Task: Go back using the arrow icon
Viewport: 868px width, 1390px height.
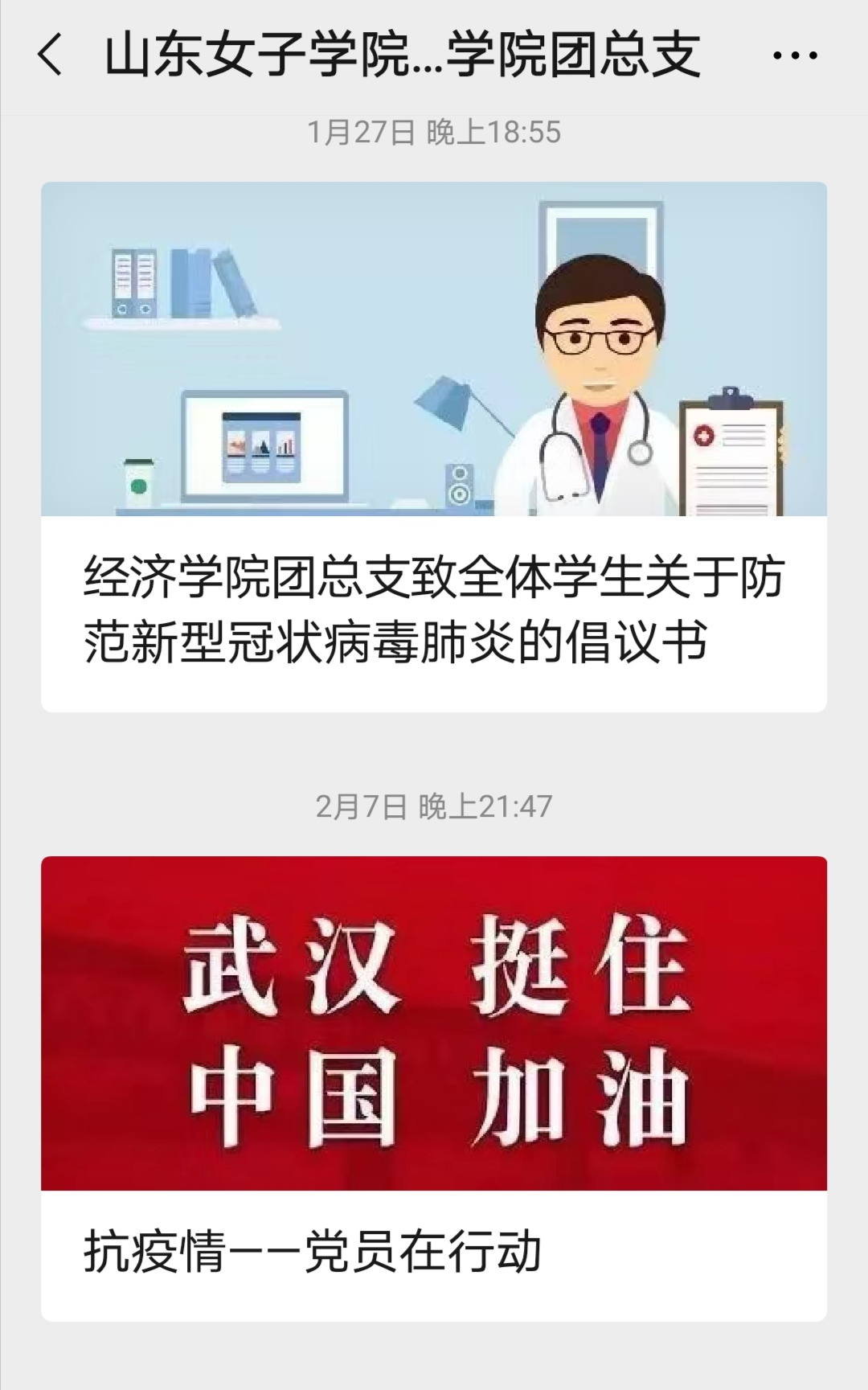Action: click(x=50, y=55)
